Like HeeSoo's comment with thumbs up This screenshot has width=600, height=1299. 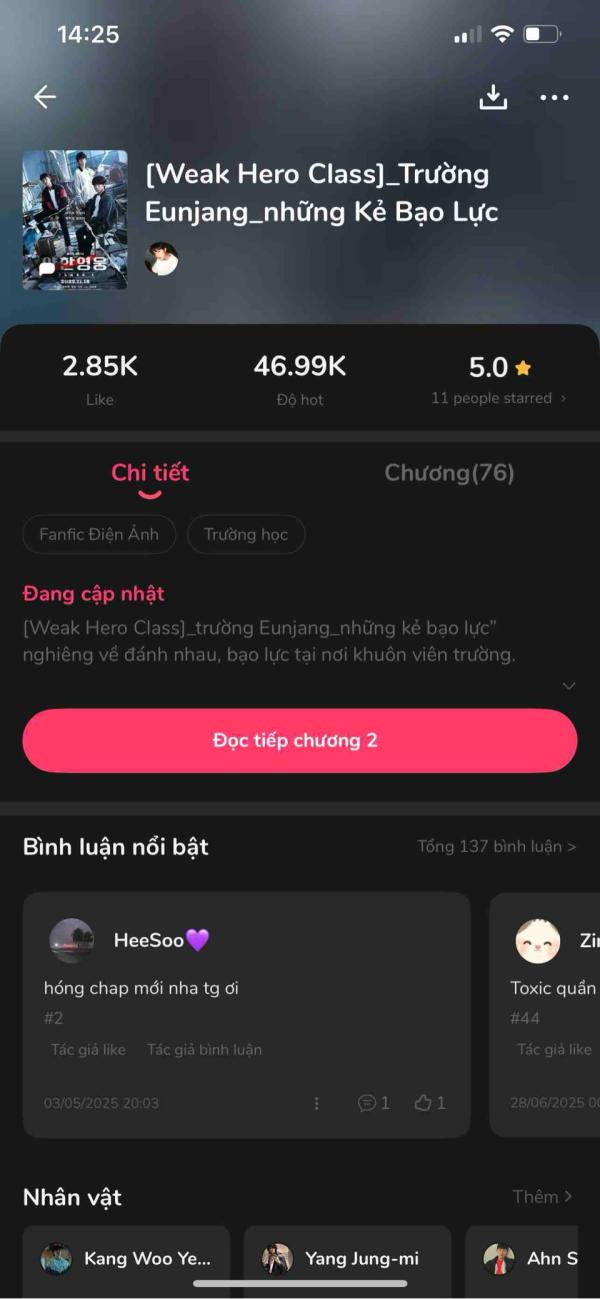[x=430, y=1103]
